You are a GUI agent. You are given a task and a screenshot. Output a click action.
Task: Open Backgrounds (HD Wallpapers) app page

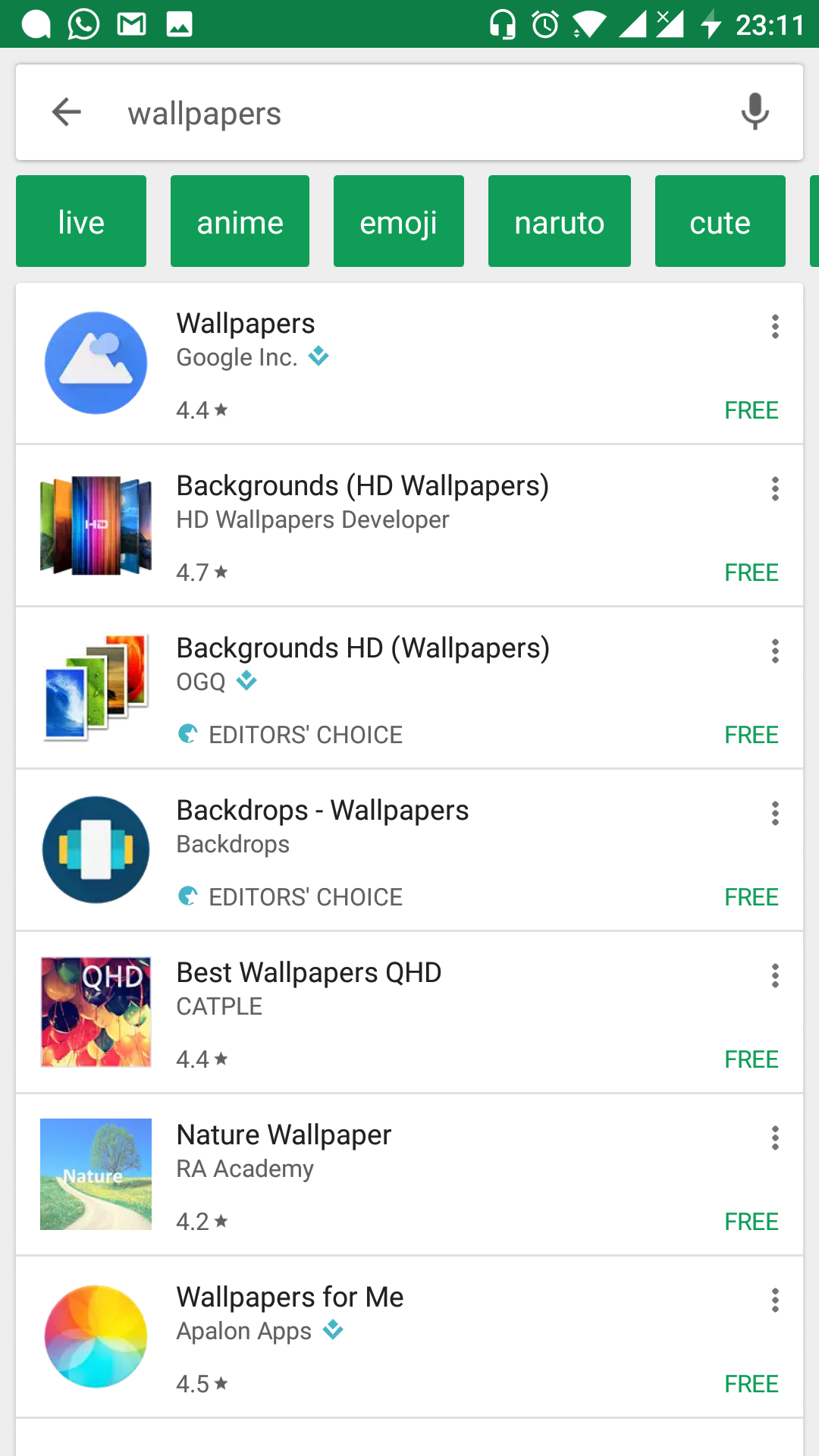point(409,526)
